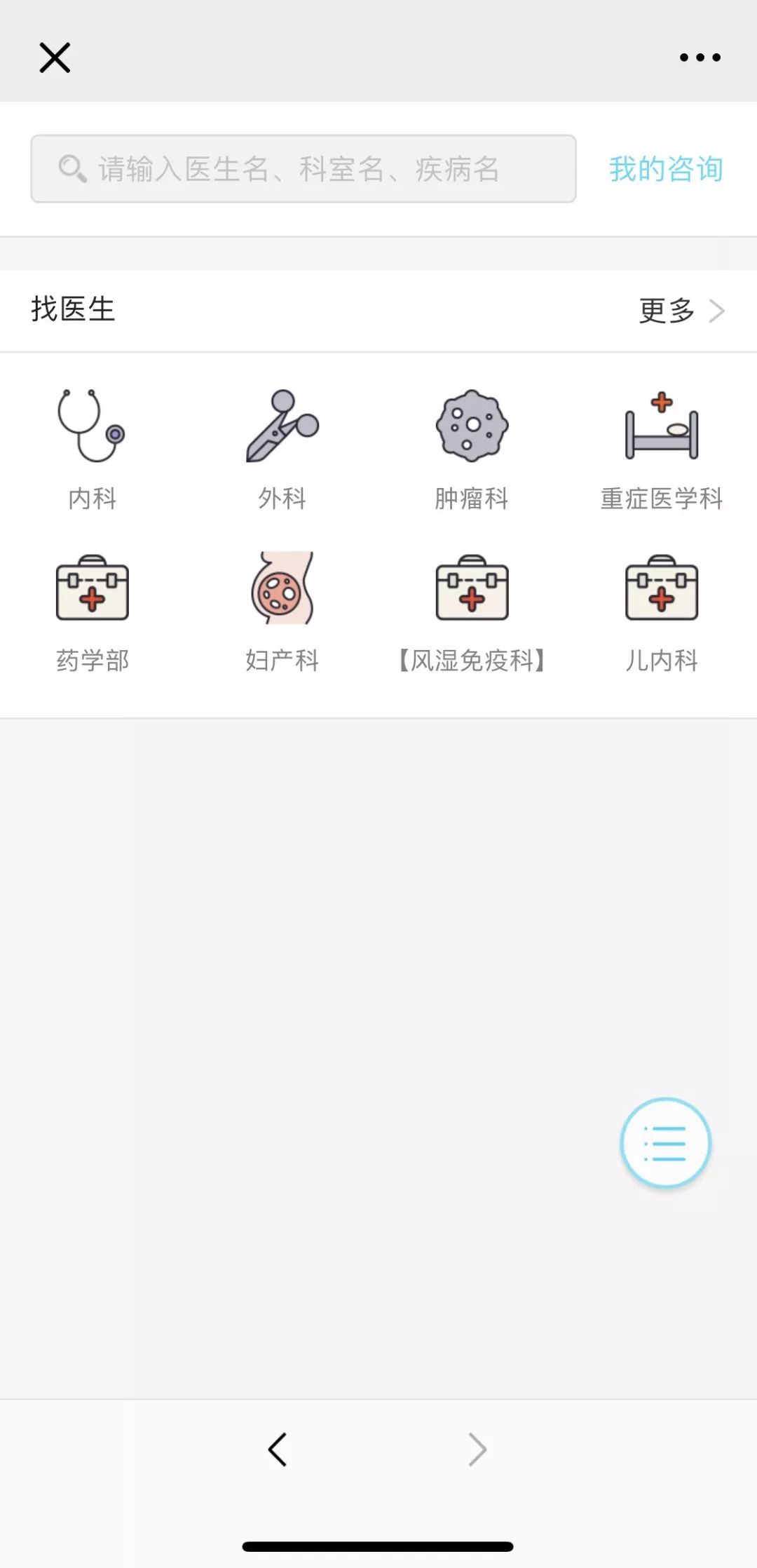
Task: Open the 风湿免疫科 department
Action: coord(472,611)
